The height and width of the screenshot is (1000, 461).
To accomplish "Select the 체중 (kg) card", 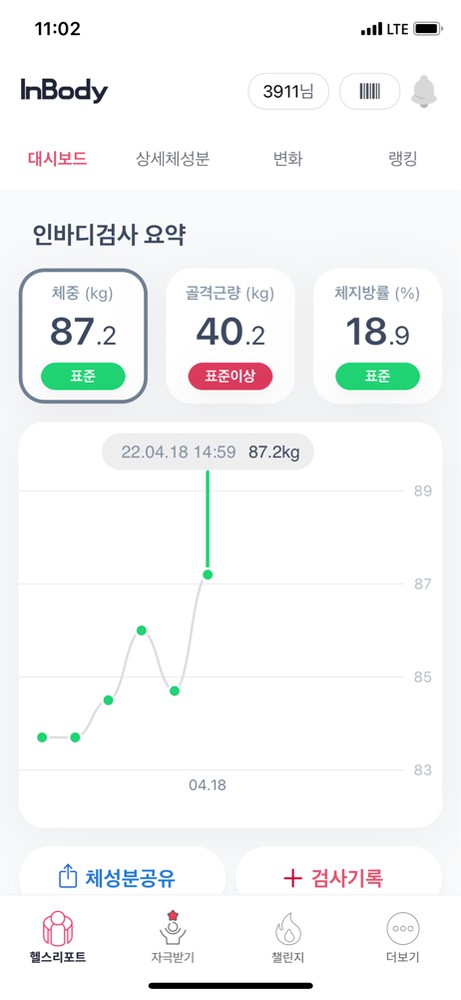I will [x=83, y=336].
